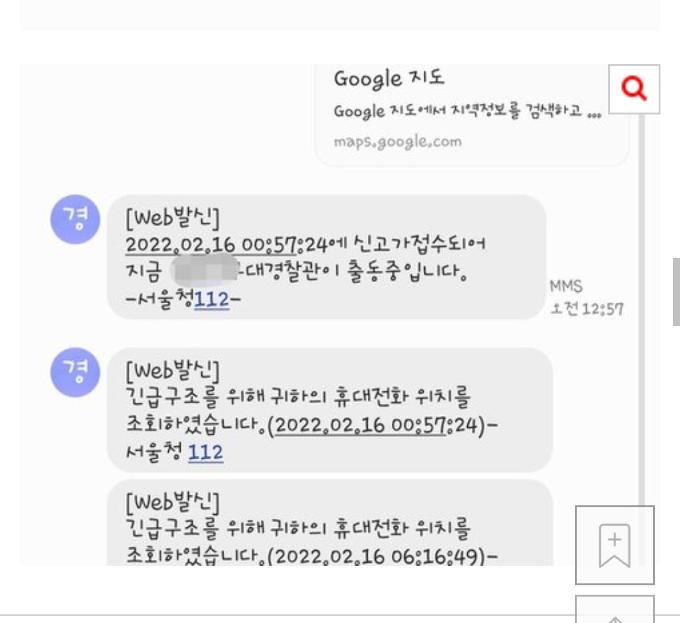This screenshot has height=623, width=680.
Task: Tap the red magnifier icon on the image
Action: click(x=634, y=89)
